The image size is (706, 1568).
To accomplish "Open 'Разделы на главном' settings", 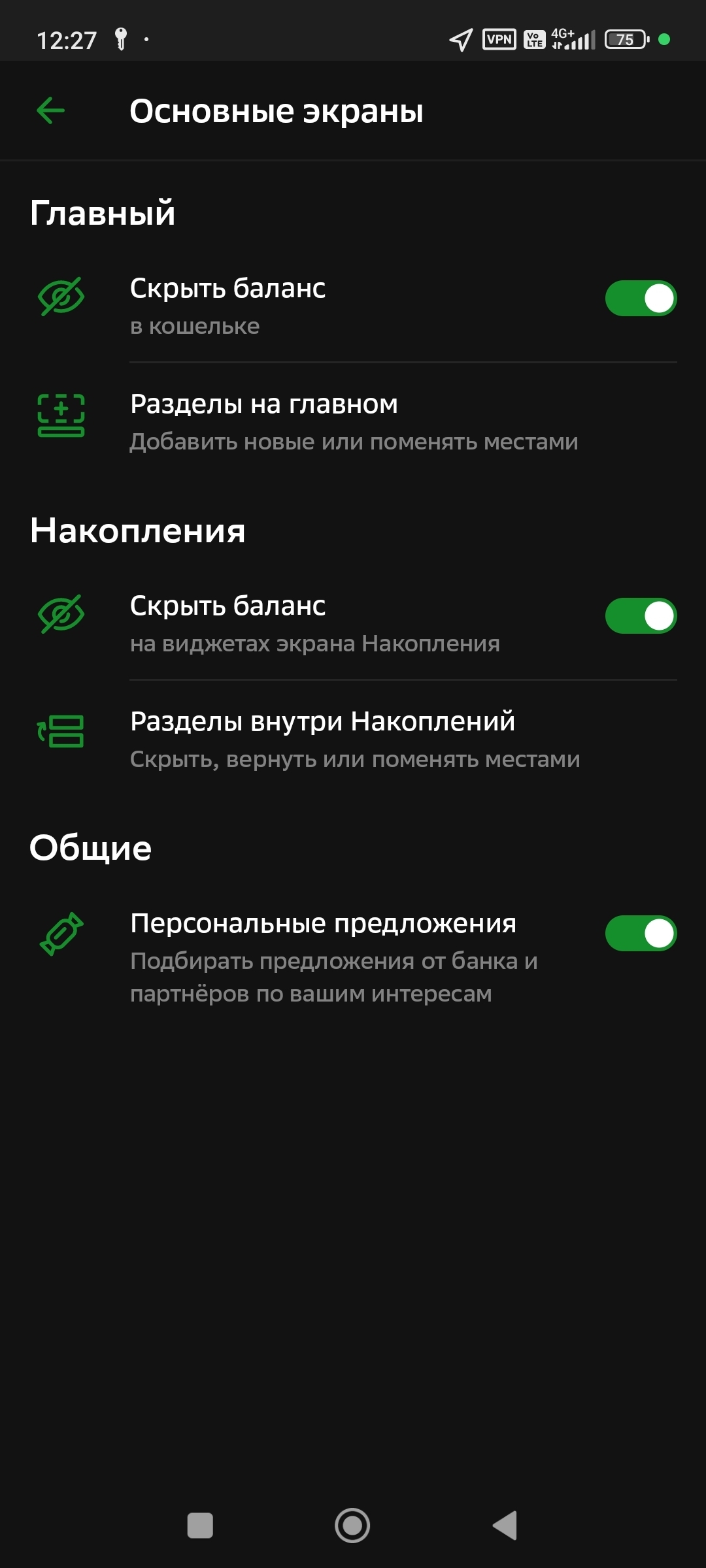I will click(x=353, y=421).
